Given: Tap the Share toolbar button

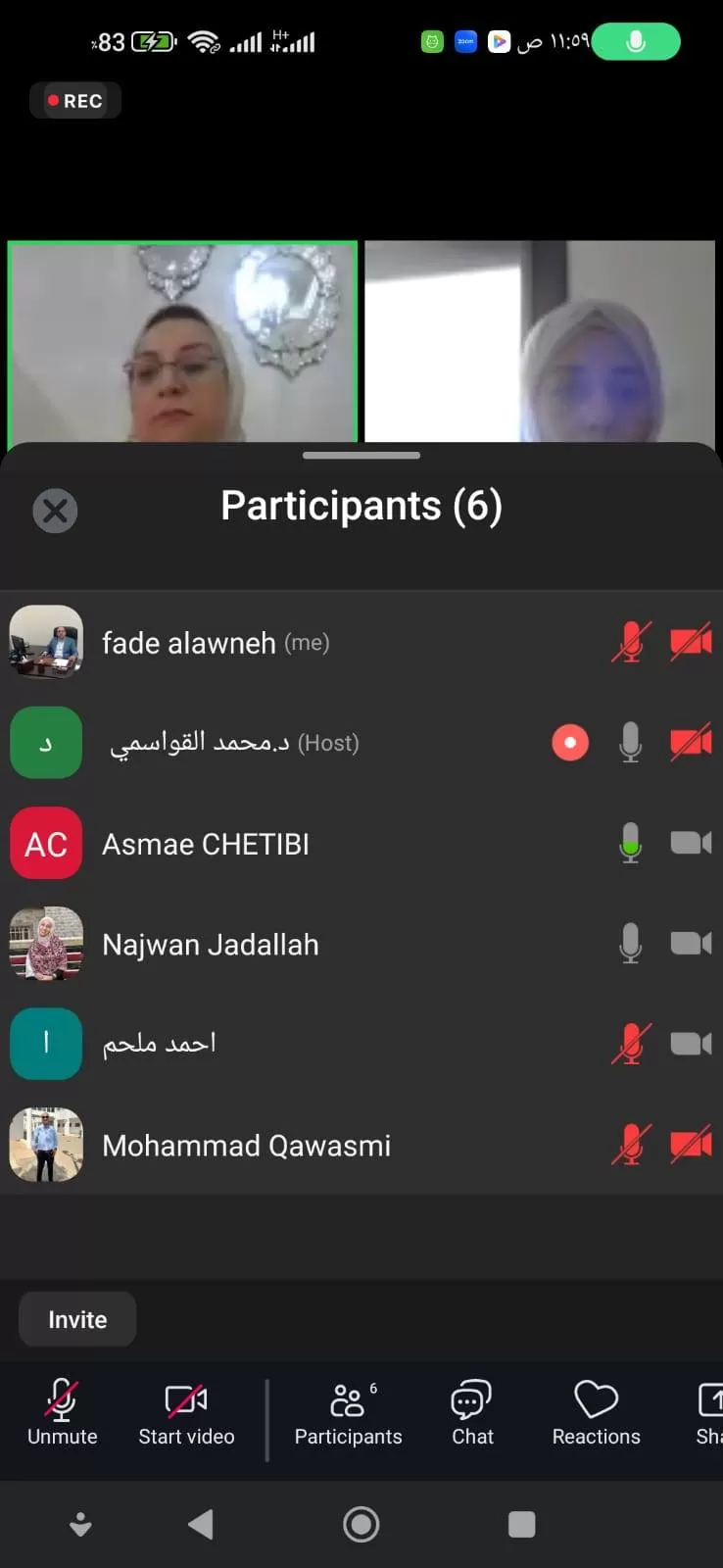Looking at the screenshot, I should pos(709,1412).
